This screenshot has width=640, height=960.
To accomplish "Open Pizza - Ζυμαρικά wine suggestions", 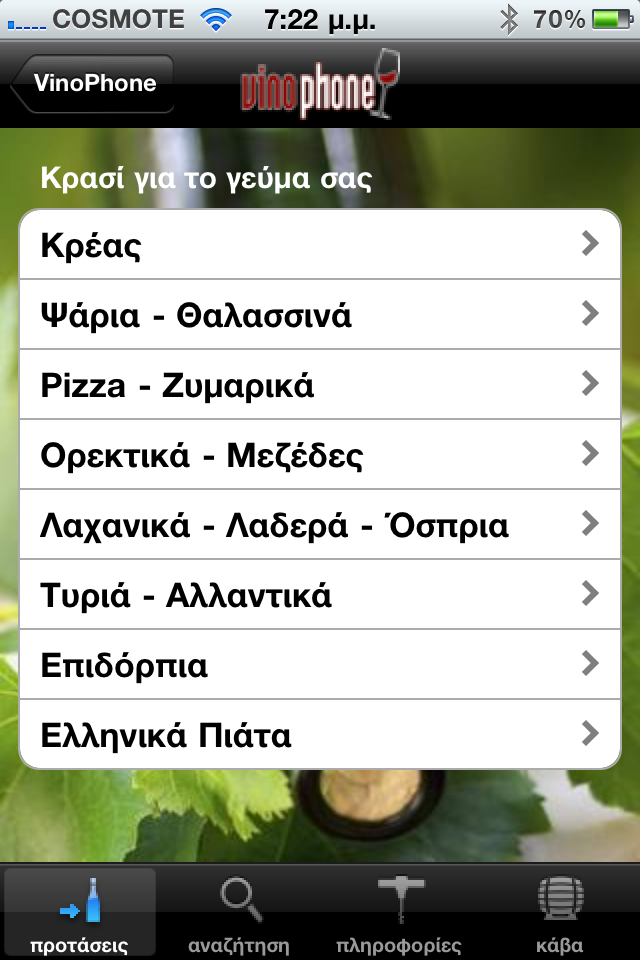I will (x=320, y=385).
